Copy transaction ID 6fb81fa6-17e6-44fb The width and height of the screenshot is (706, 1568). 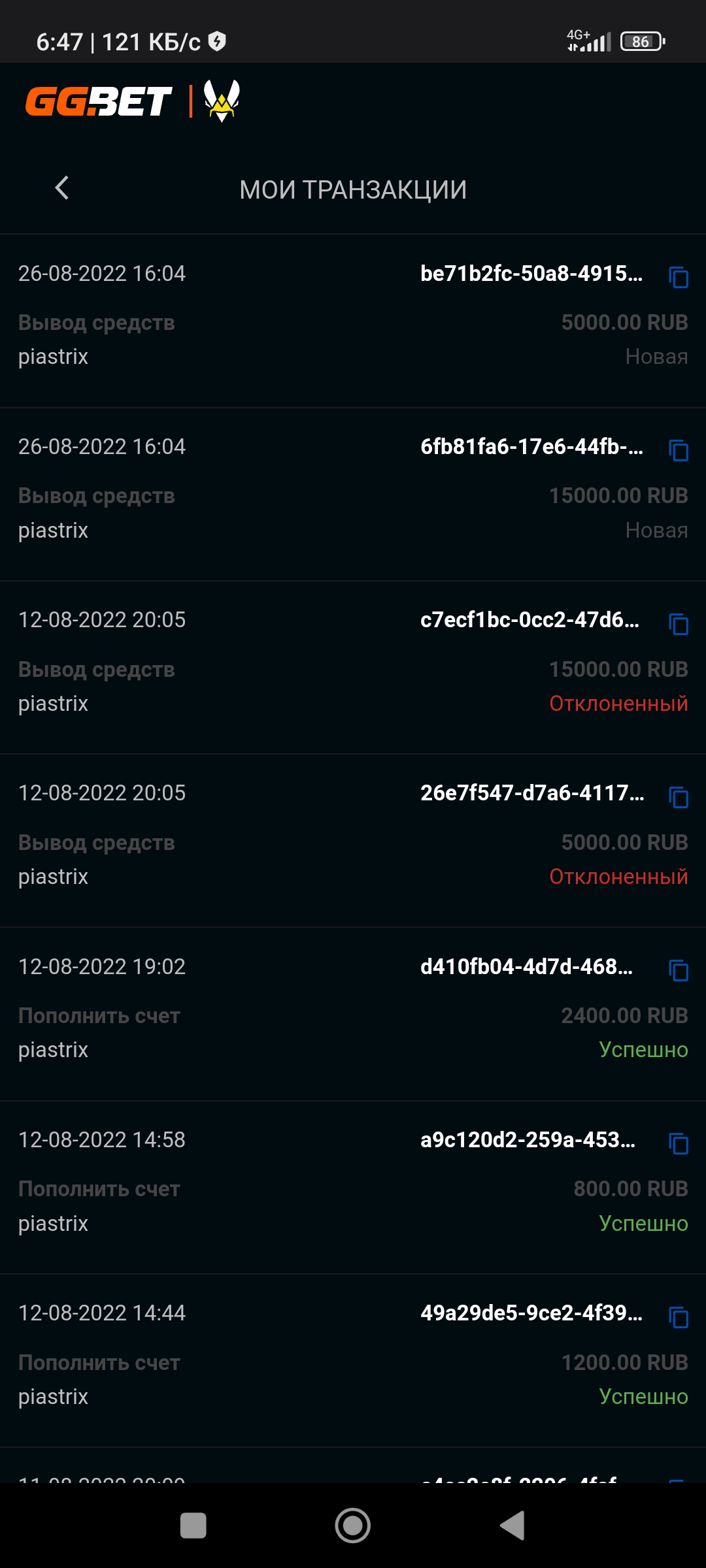pos(679,450)
